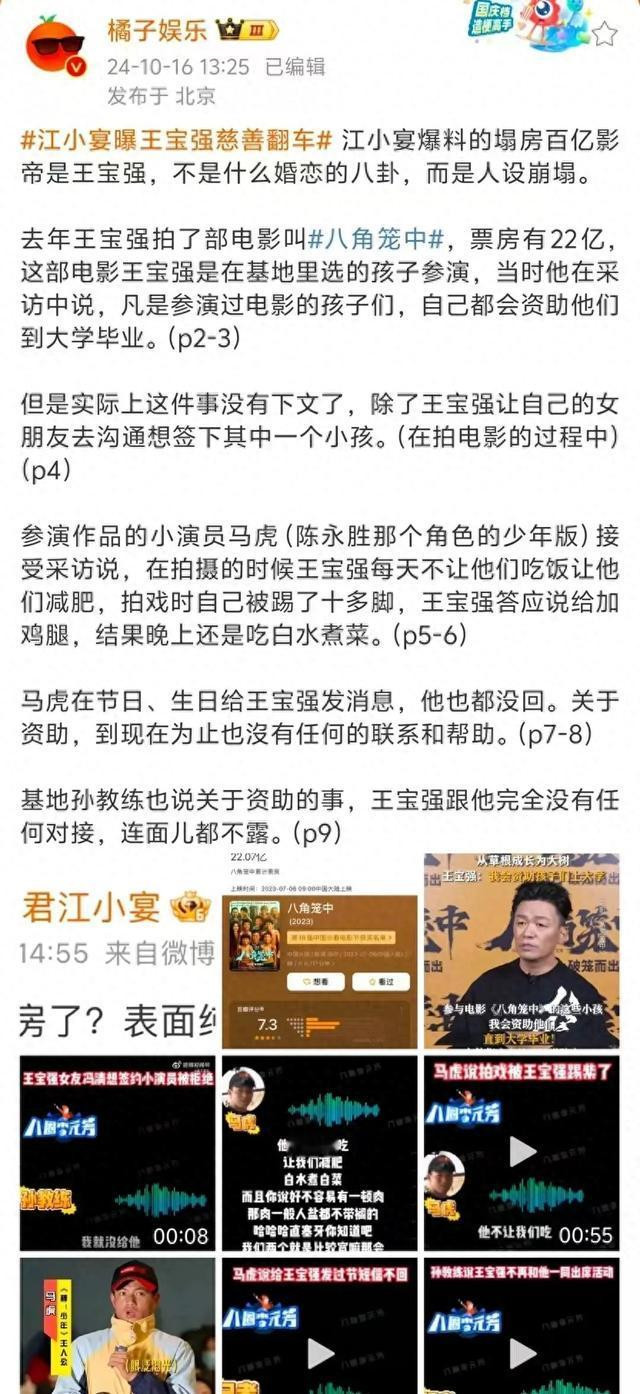Play video 孙教练说王宝强不再一同出席活动
The image size is (640, 1394).
tap(521, 1326)
